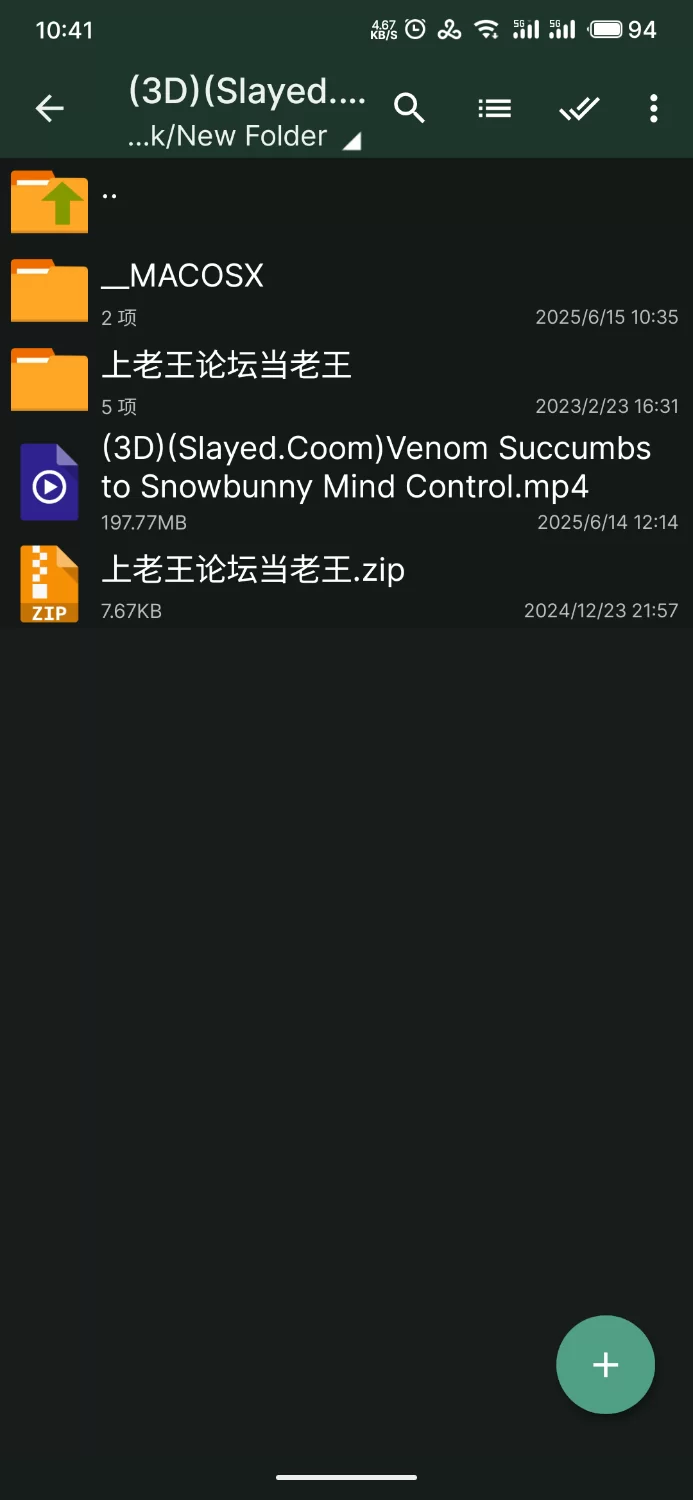Change the list view mode
Image resolution: width=693 pixels, height=1500 pixels.
494,108
